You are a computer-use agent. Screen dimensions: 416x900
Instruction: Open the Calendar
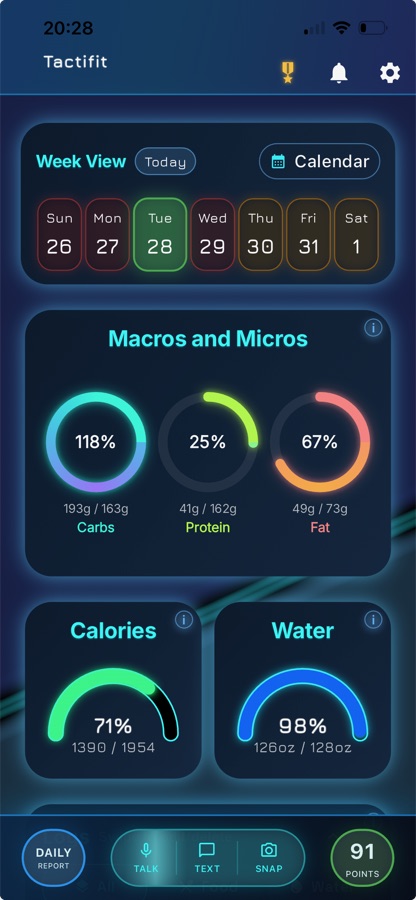point(320,161)
